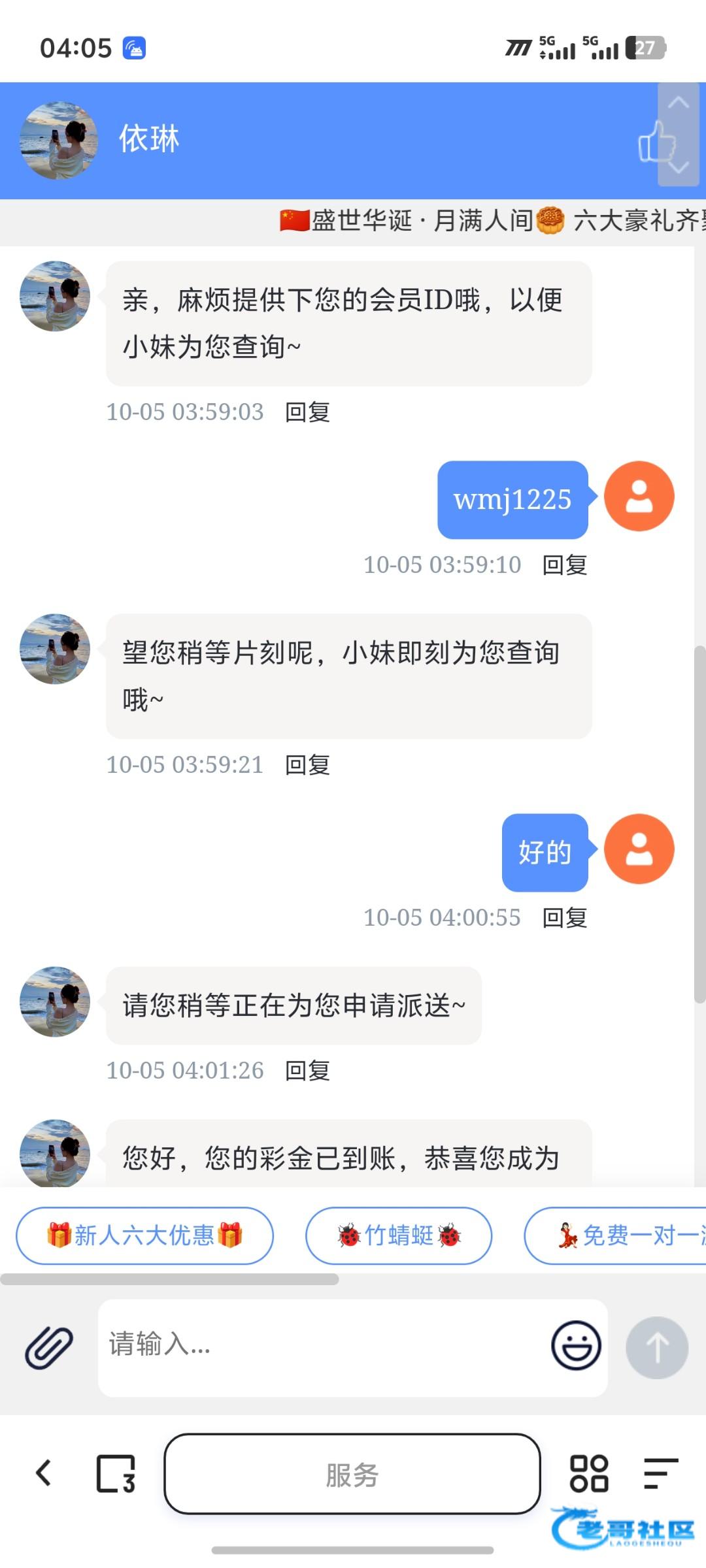Reply to the 03:59:03 agent message
706x1568 pixels.
[307, 412]
